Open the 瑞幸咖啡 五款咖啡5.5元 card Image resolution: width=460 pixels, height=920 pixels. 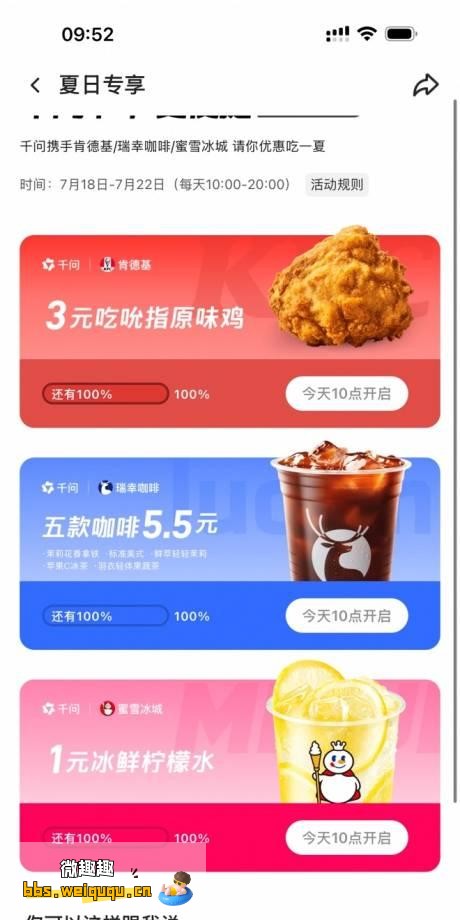coord(230,553)
